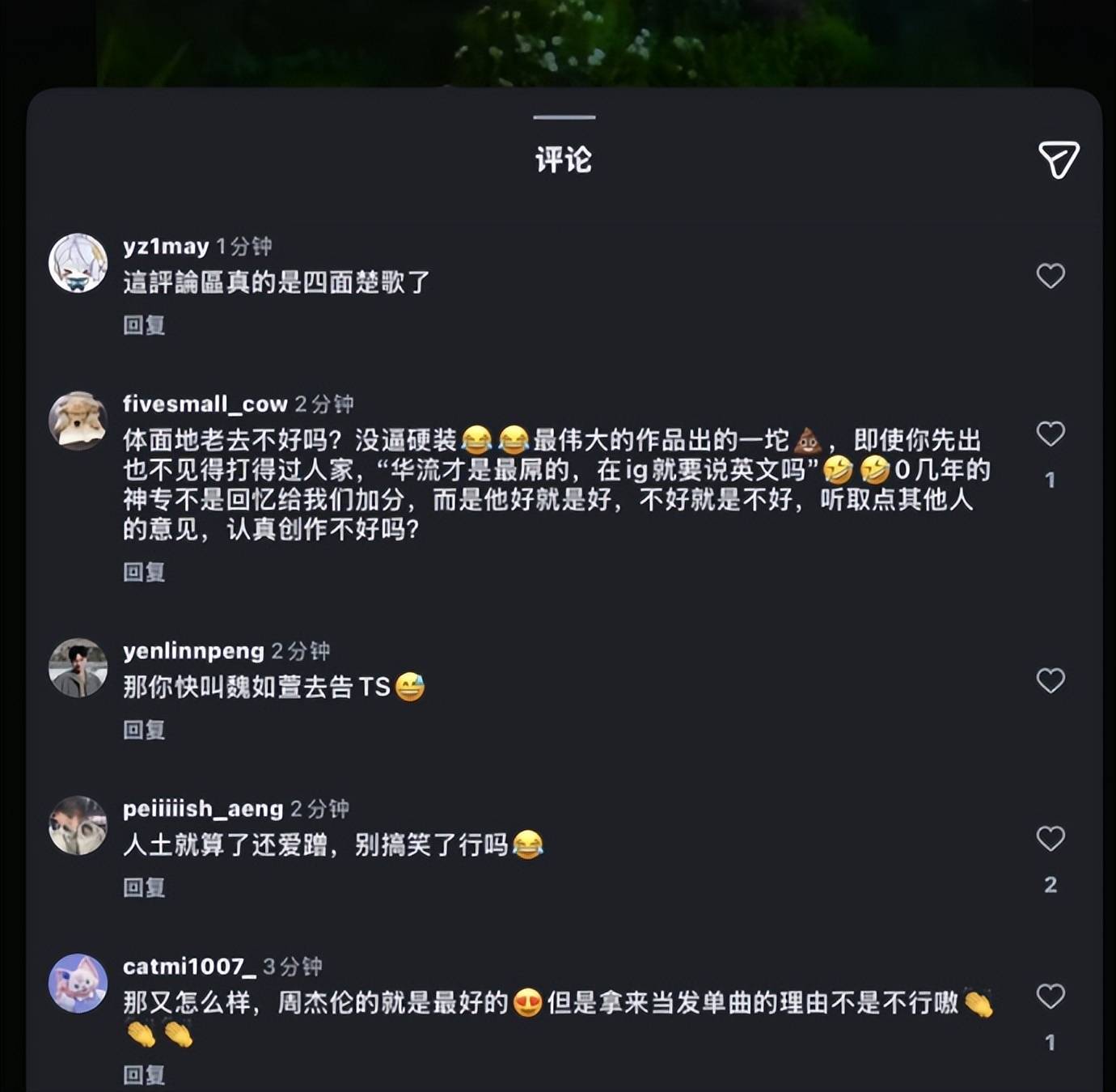Like peiiiiish_aeng's comment
Screen dimensions: 1116x1092
pos(1050,838)
